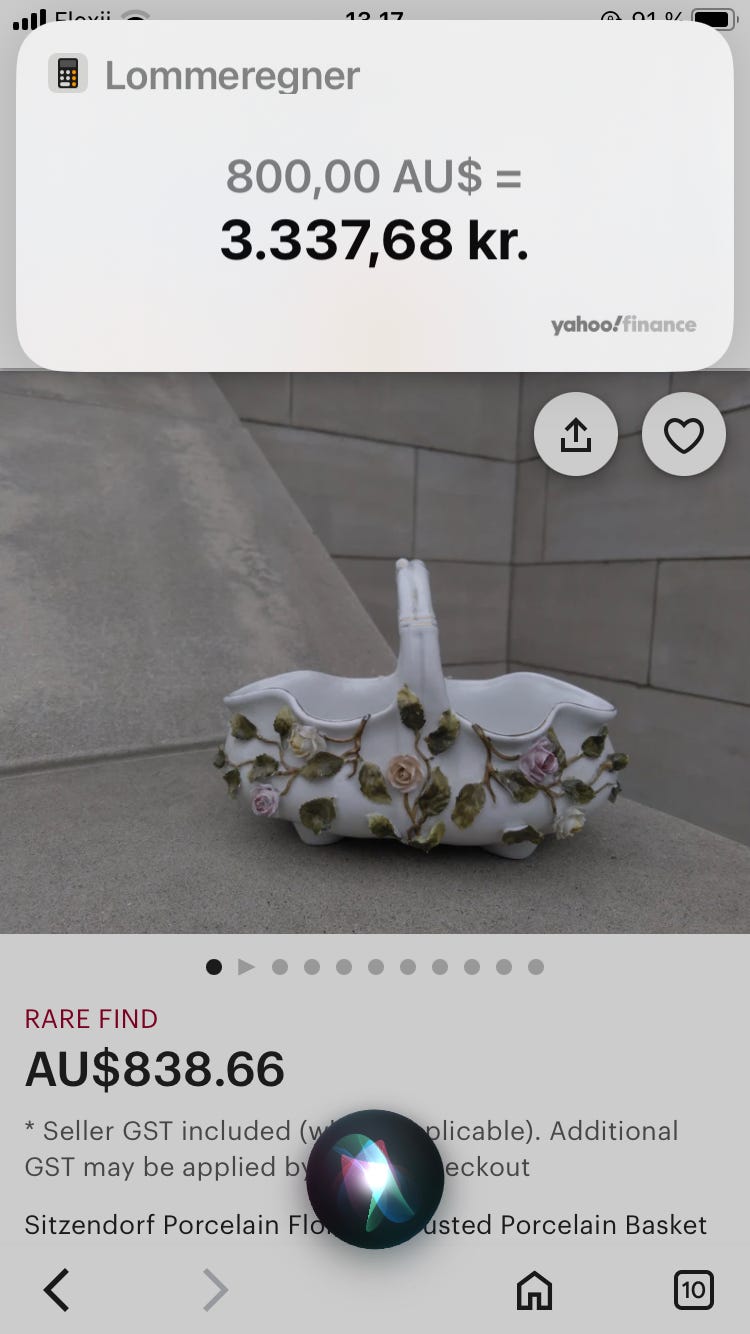750x1334 pixels.
Task: Tap the Yahoo Finance logo
Action: [625, 324]
